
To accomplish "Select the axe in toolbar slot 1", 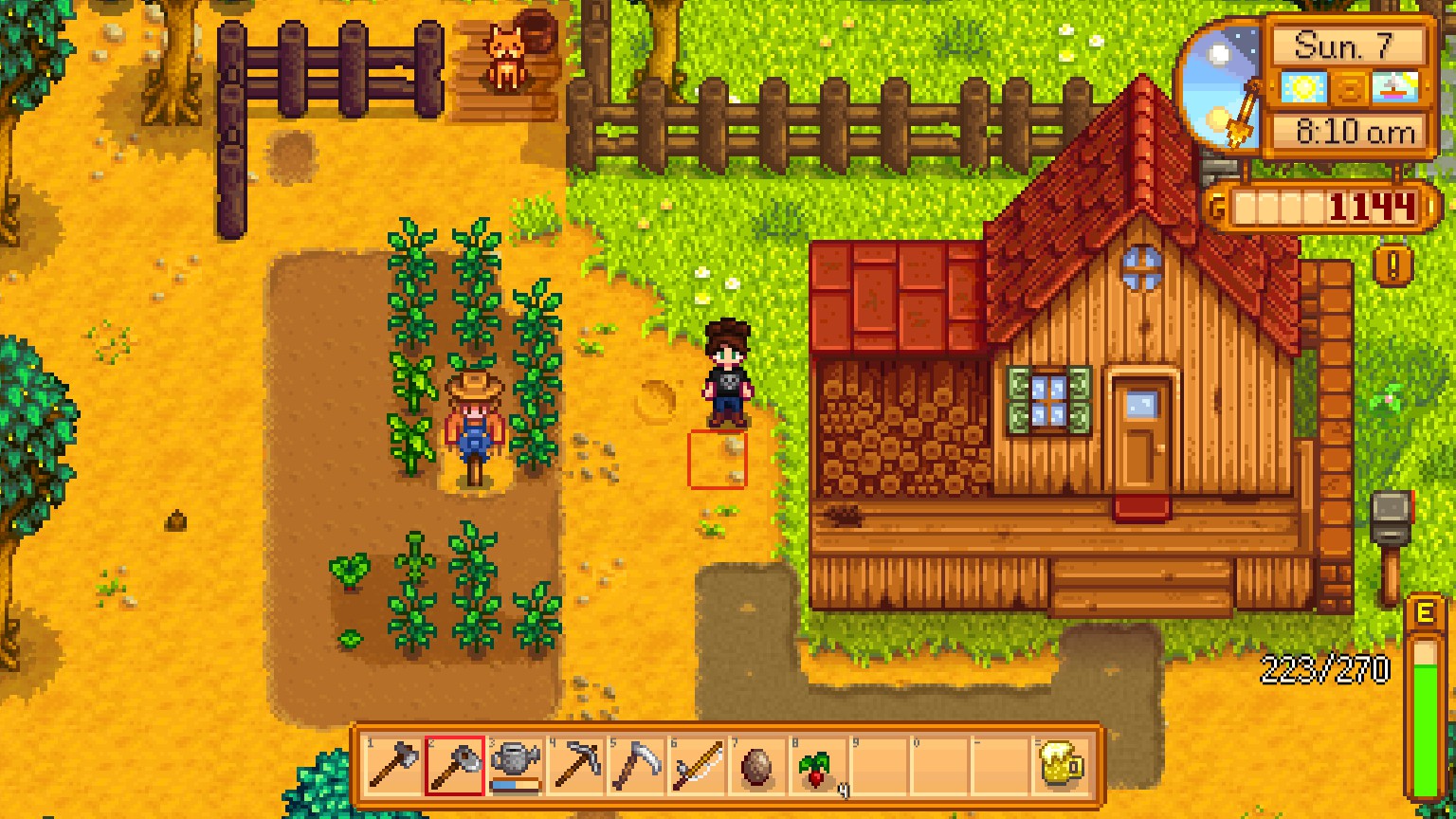I will 394,766.
